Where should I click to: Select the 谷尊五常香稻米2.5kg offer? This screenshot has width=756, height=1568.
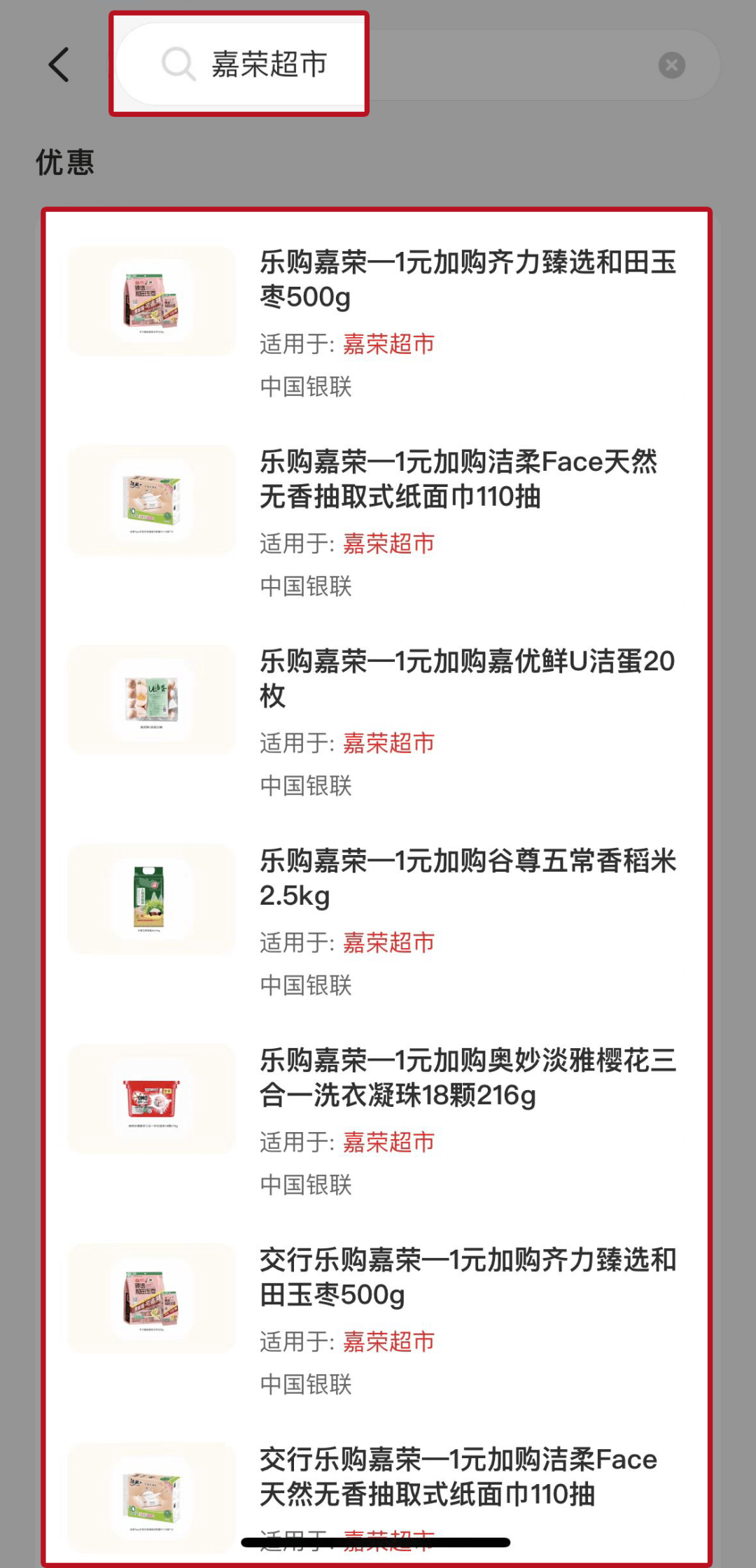(377, 921)
